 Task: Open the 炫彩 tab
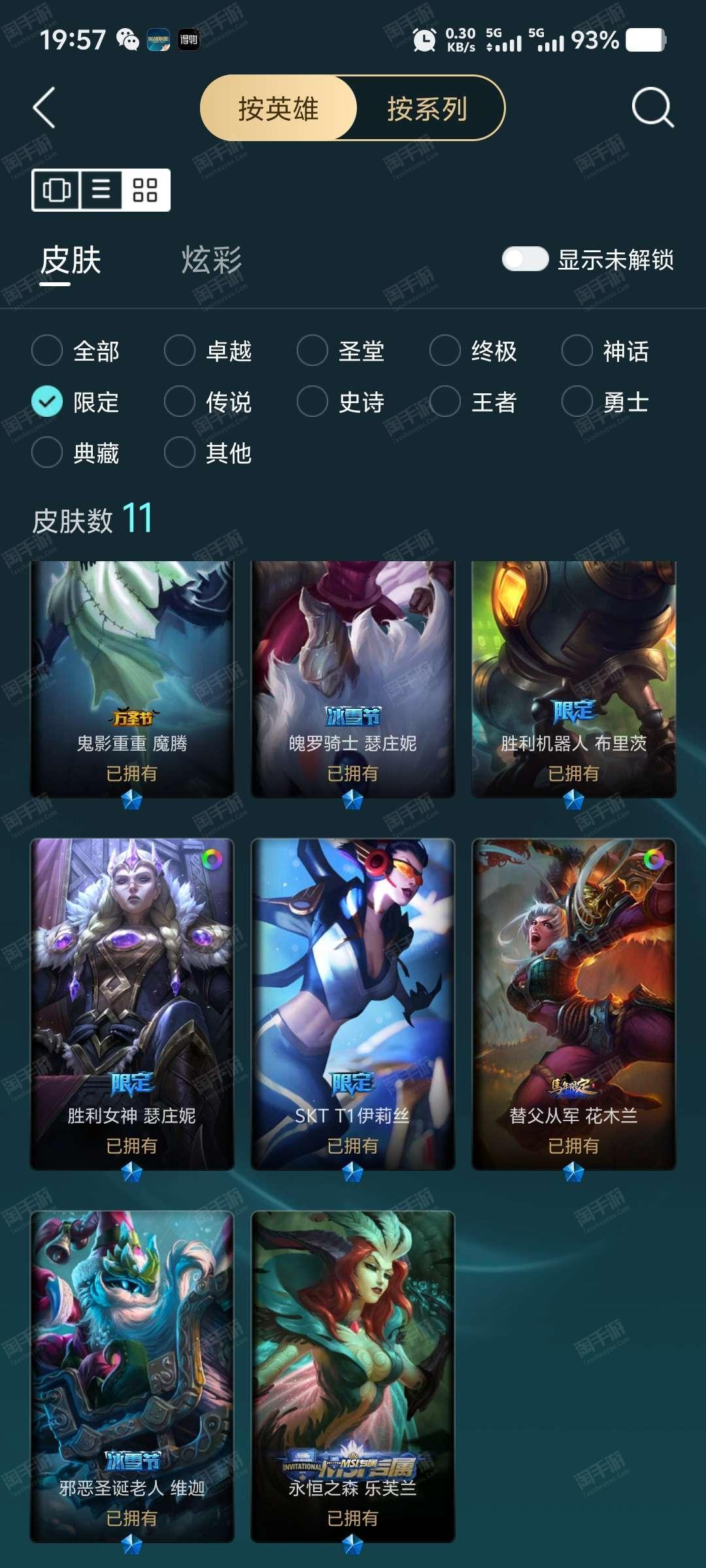point(211,260)
